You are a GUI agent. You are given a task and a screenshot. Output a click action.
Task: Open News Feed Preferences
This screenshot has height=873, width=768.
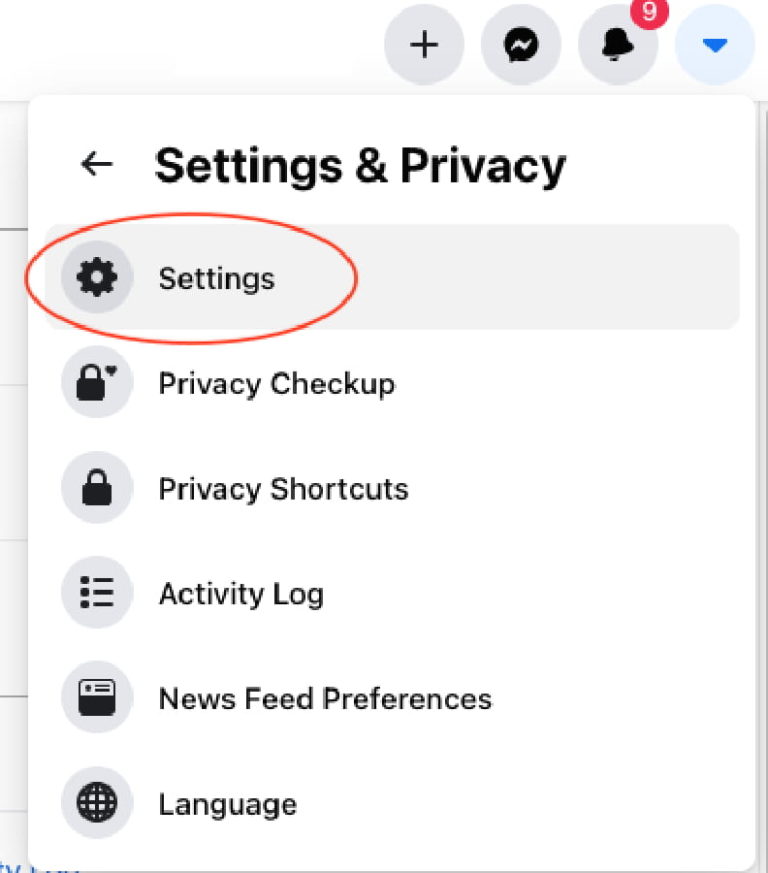coord(325,698)
